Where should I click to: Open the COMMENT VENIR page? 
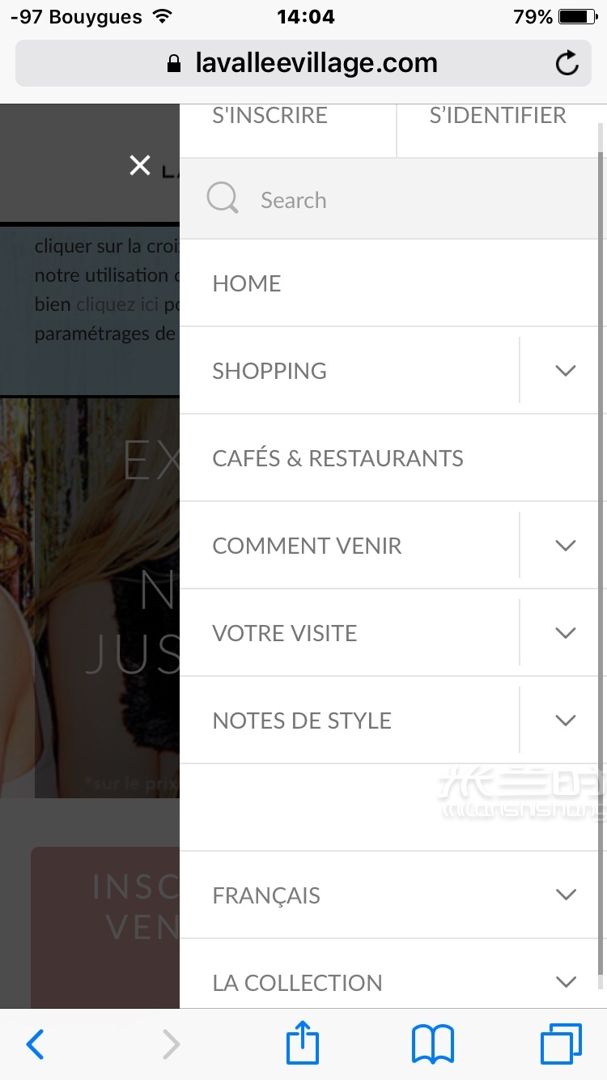307,546
